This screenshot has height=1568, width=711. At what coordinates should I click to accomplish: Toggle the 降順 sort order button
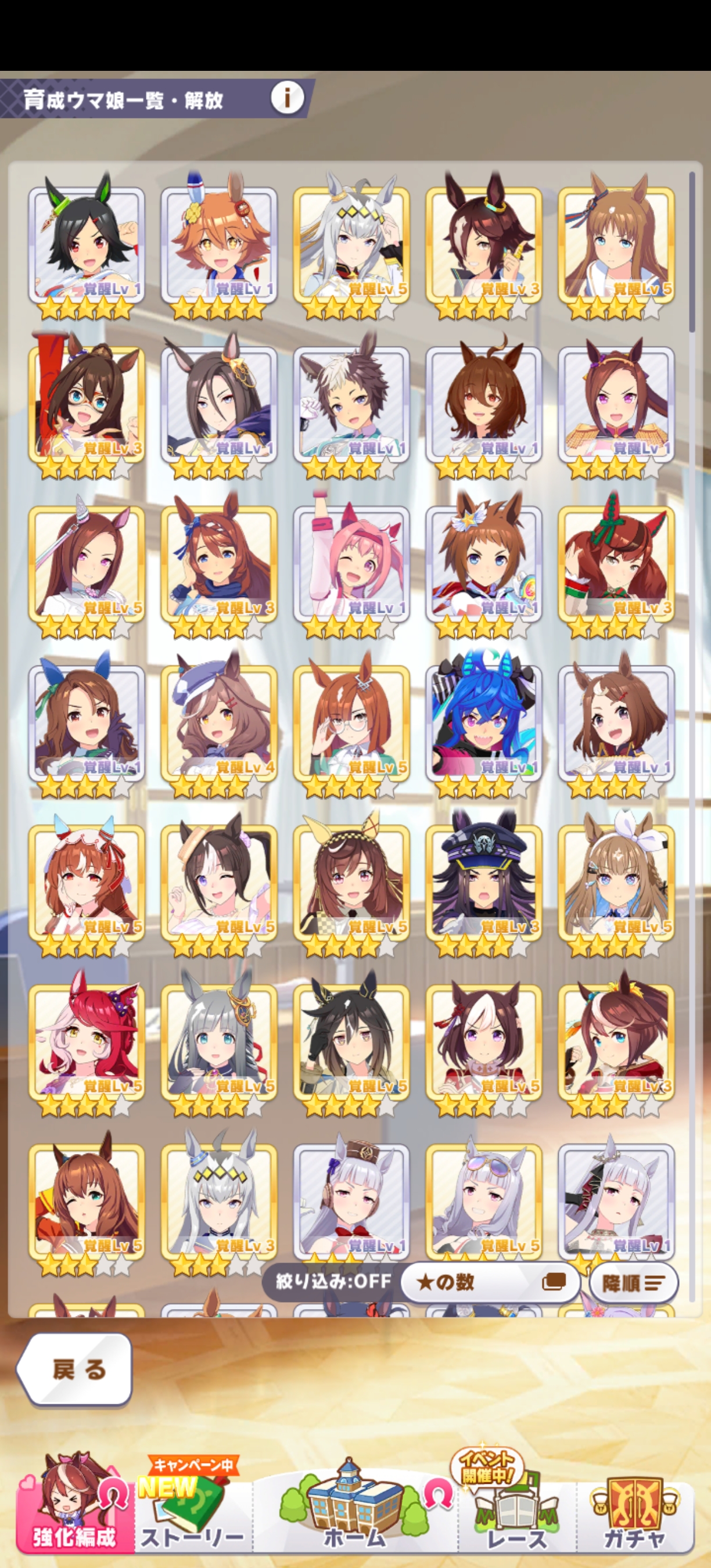(633, 1283)
